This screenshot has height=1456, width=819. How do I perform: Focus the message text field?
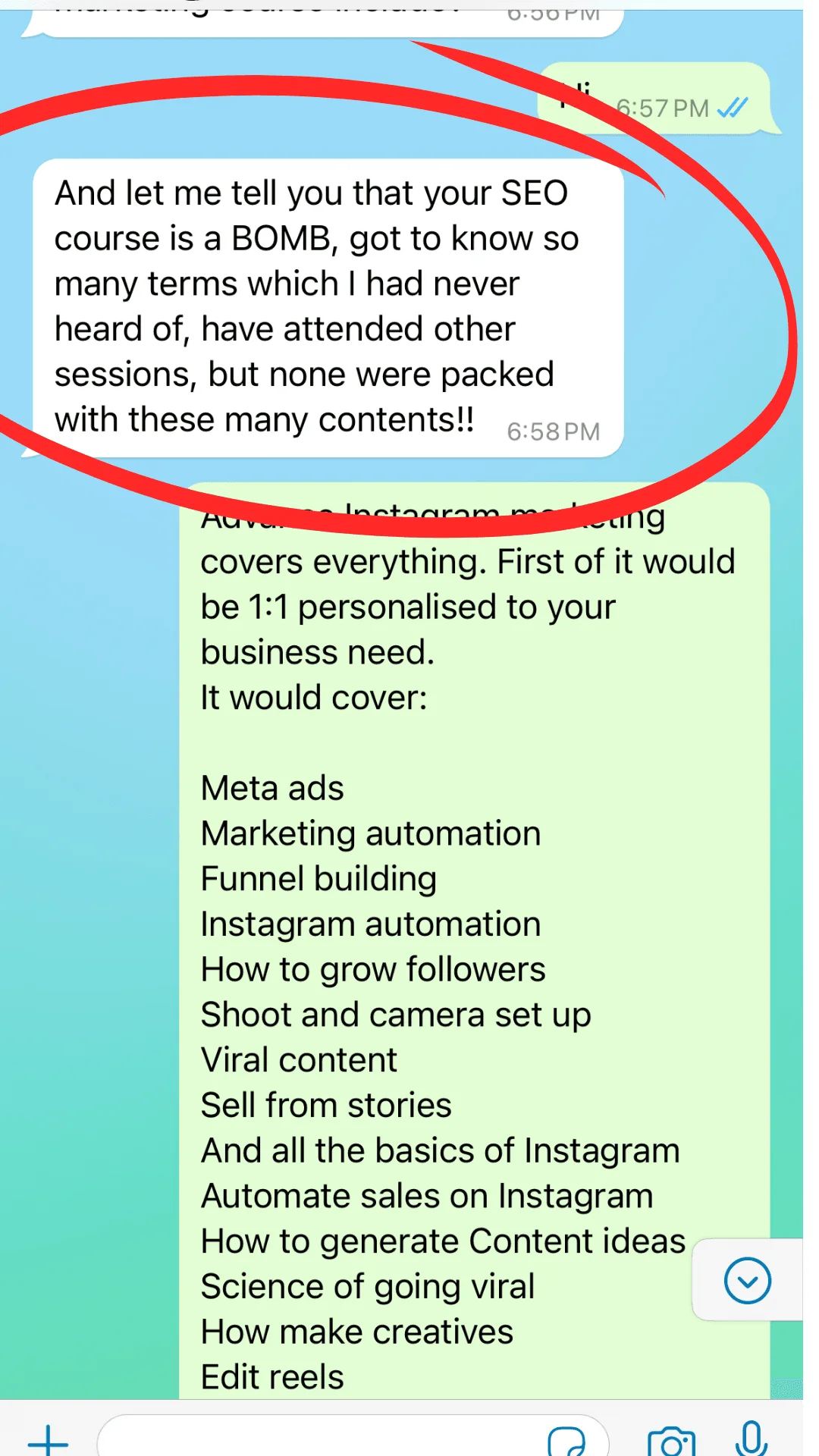(318, 1439)
